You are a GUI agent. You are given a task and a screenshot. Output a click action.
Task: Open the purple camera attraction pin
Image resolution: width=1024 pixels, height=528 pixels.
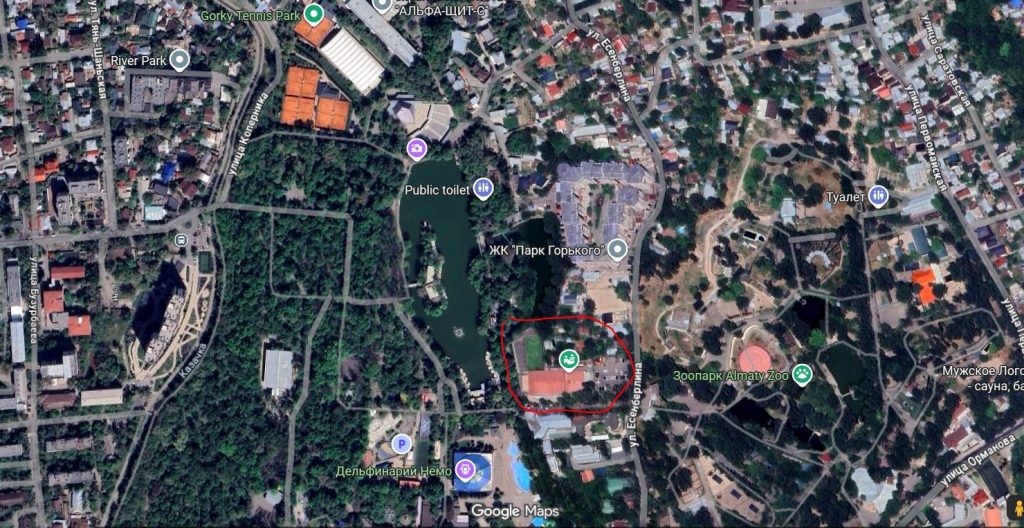click(x=417, y=150)
